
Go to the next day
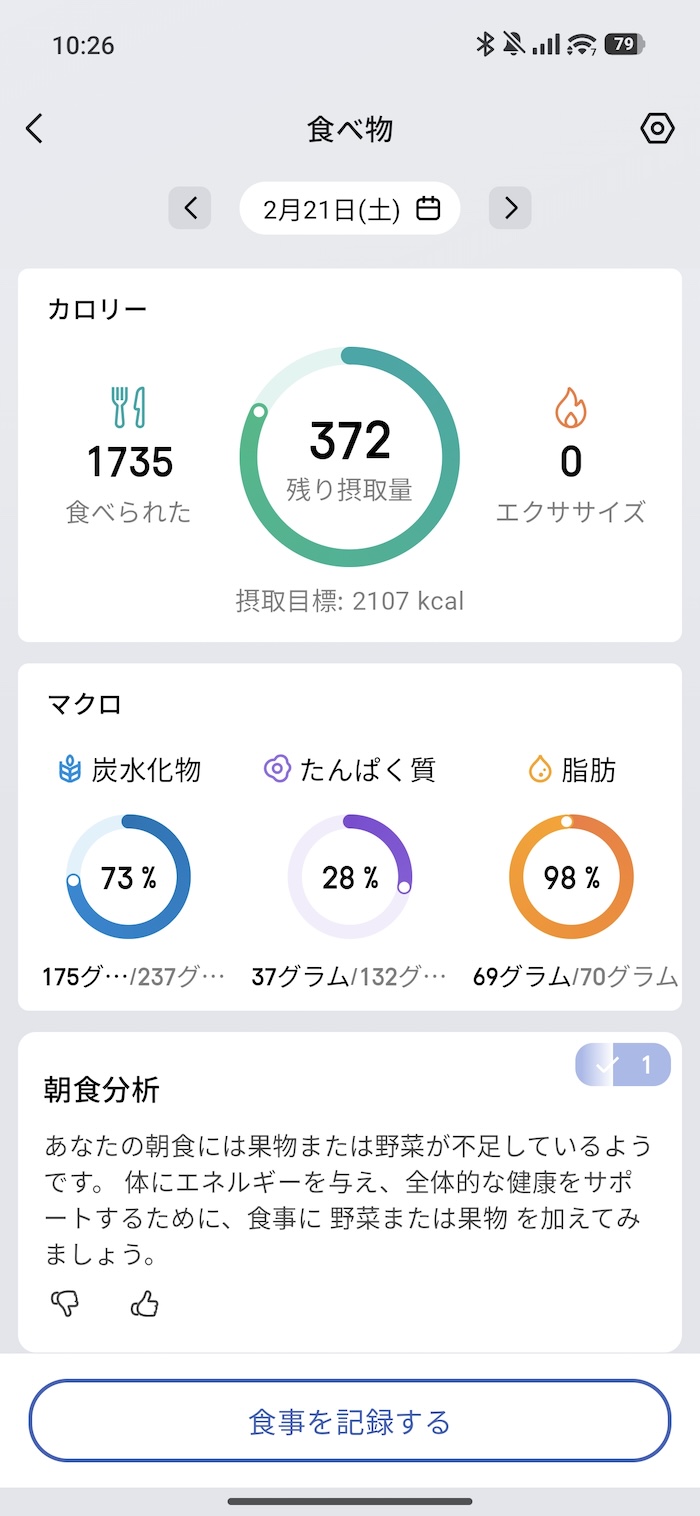click(510, 208)
